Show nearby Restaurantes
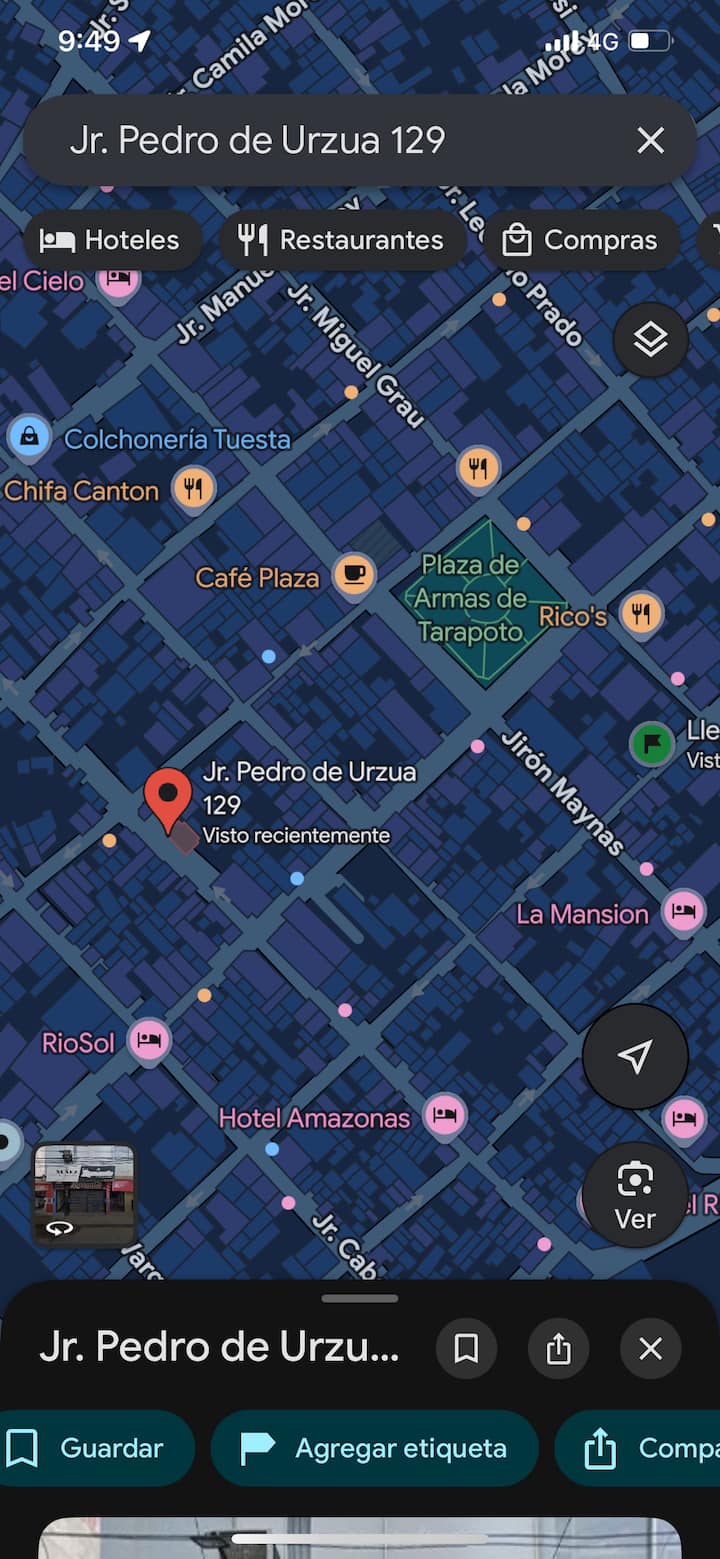This screenshot has width=720, height=1559. pos(341,240)
